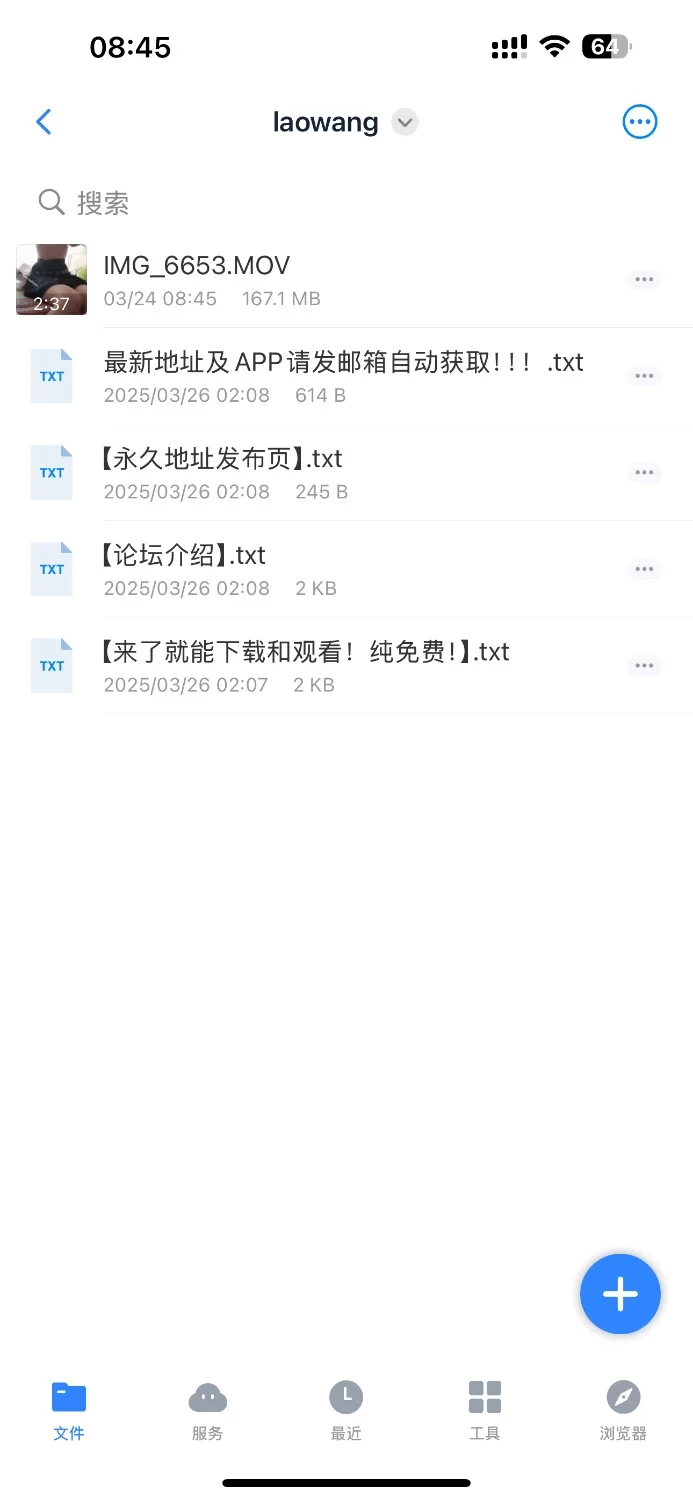Screen dimensions: 693x1500
Task: Expand the laowang folder dropdown
Action: 404,123
